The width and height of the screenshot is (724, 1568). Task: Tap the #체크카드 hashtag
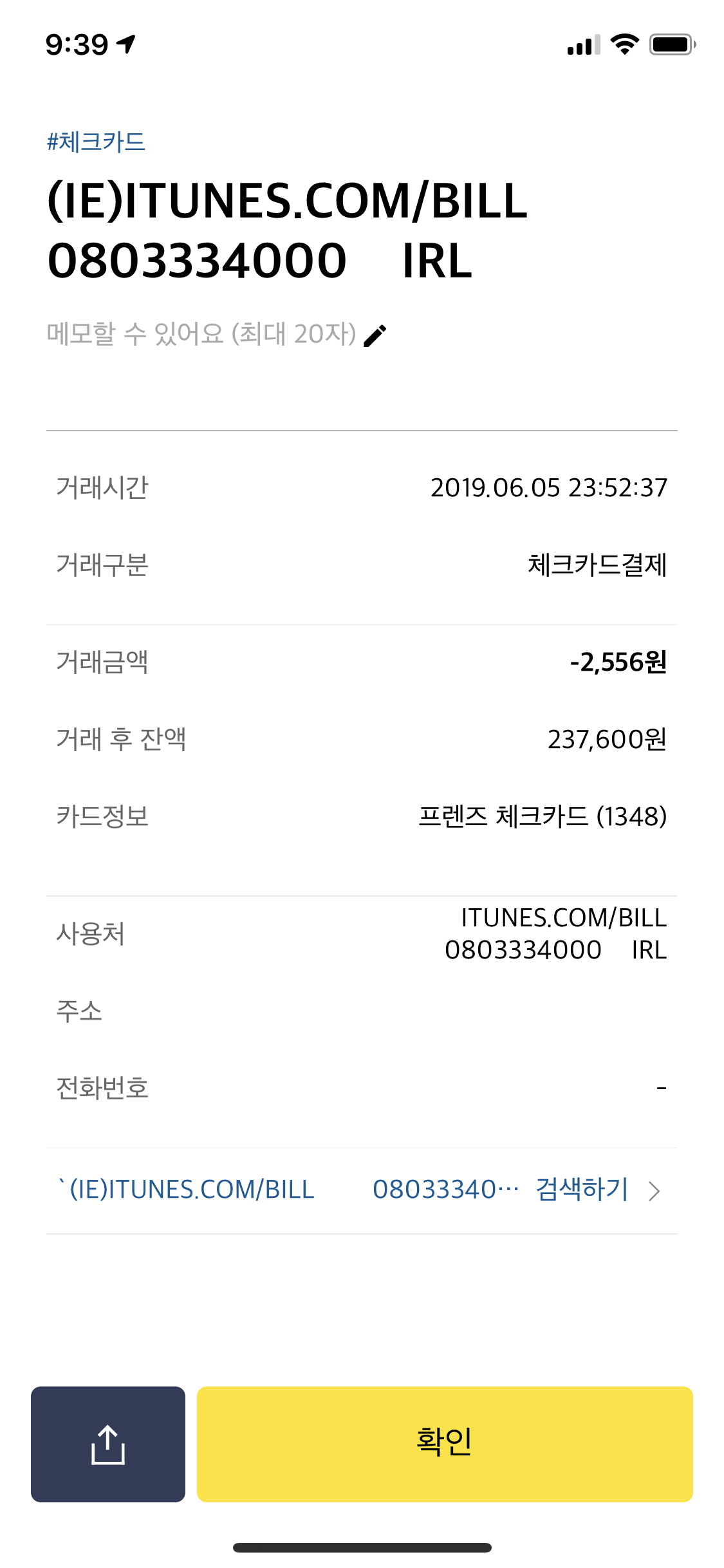tap(96, 142)
